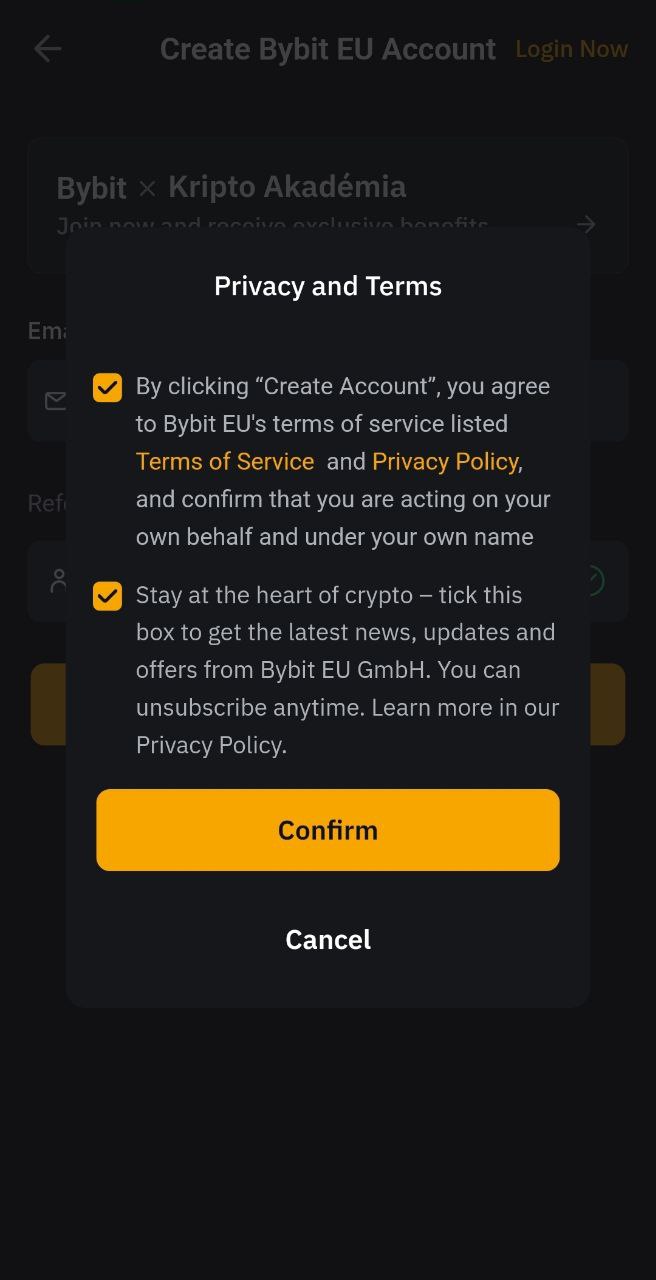
Task: Open the orange Privacy Policy link
Action: click(445, 461)
